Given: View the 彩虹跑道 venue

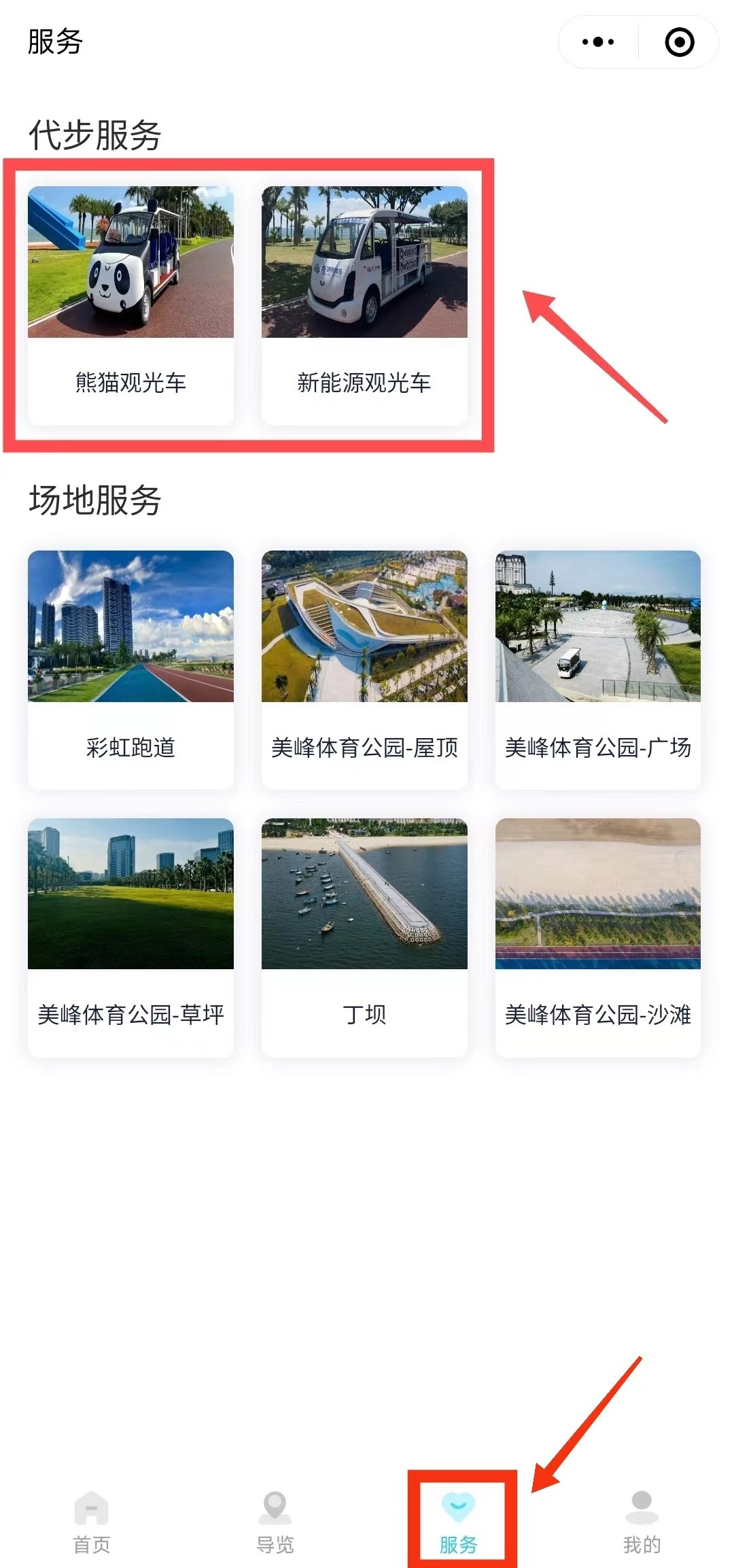Looking at the screenshot, I should click(130, 669).
